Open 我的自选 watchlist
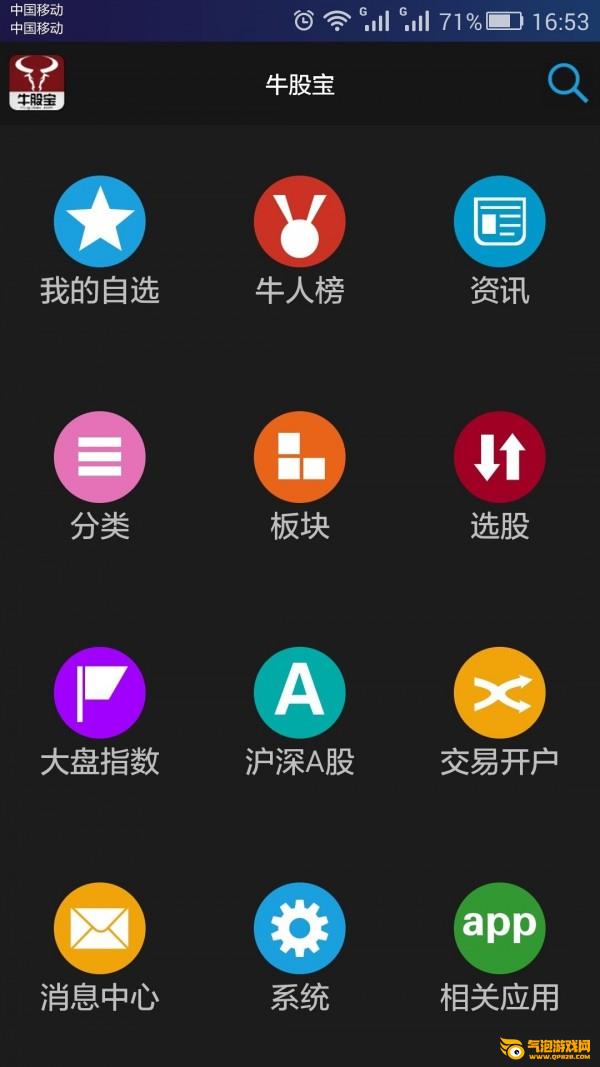Image resolution: width=600 pixels, height=1067 pixels. (x=100, y=222)
